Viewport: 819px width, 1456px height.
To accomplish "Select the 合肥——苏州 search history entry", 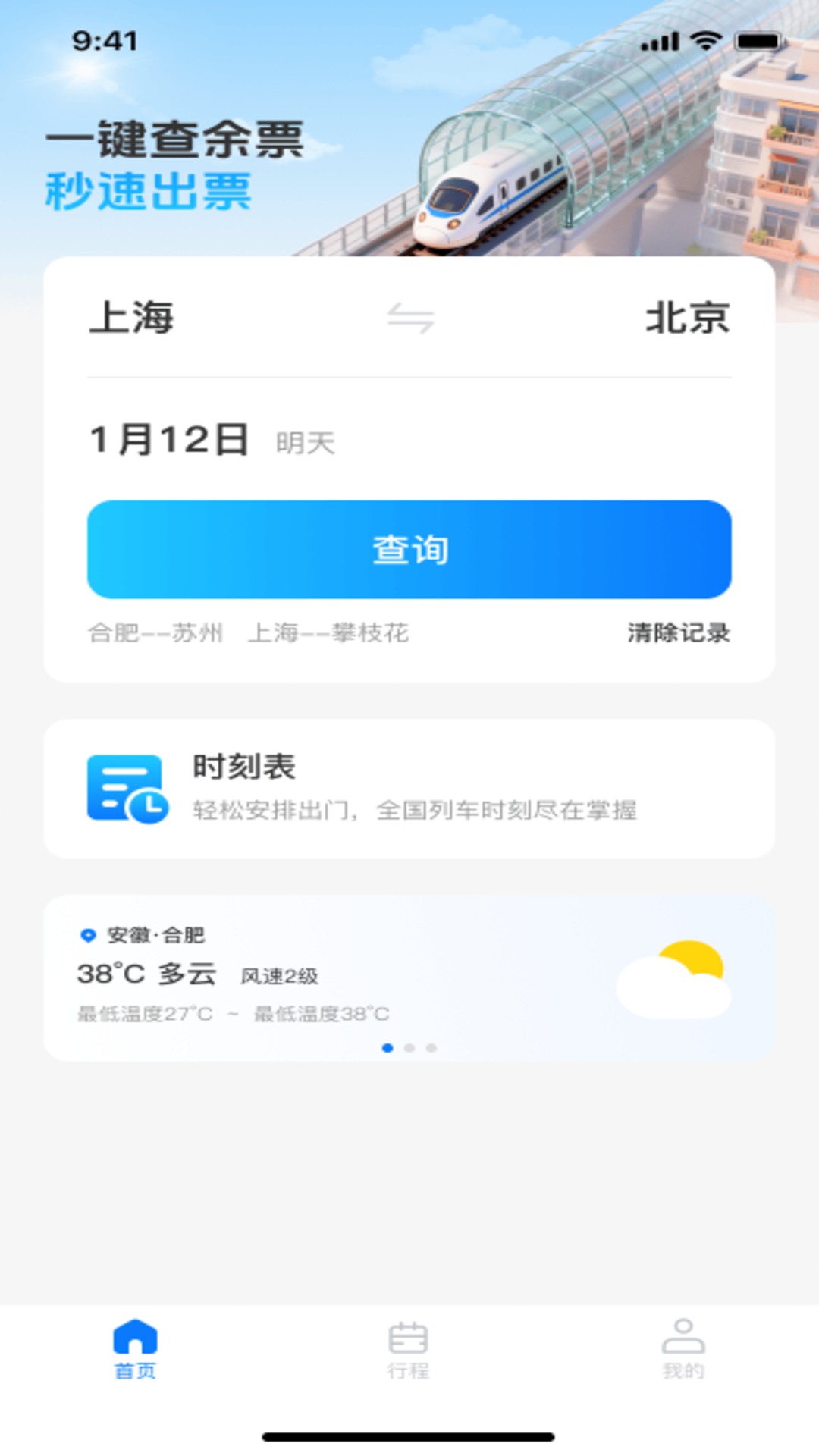I will pyautogui.click(x=156, y=632).
